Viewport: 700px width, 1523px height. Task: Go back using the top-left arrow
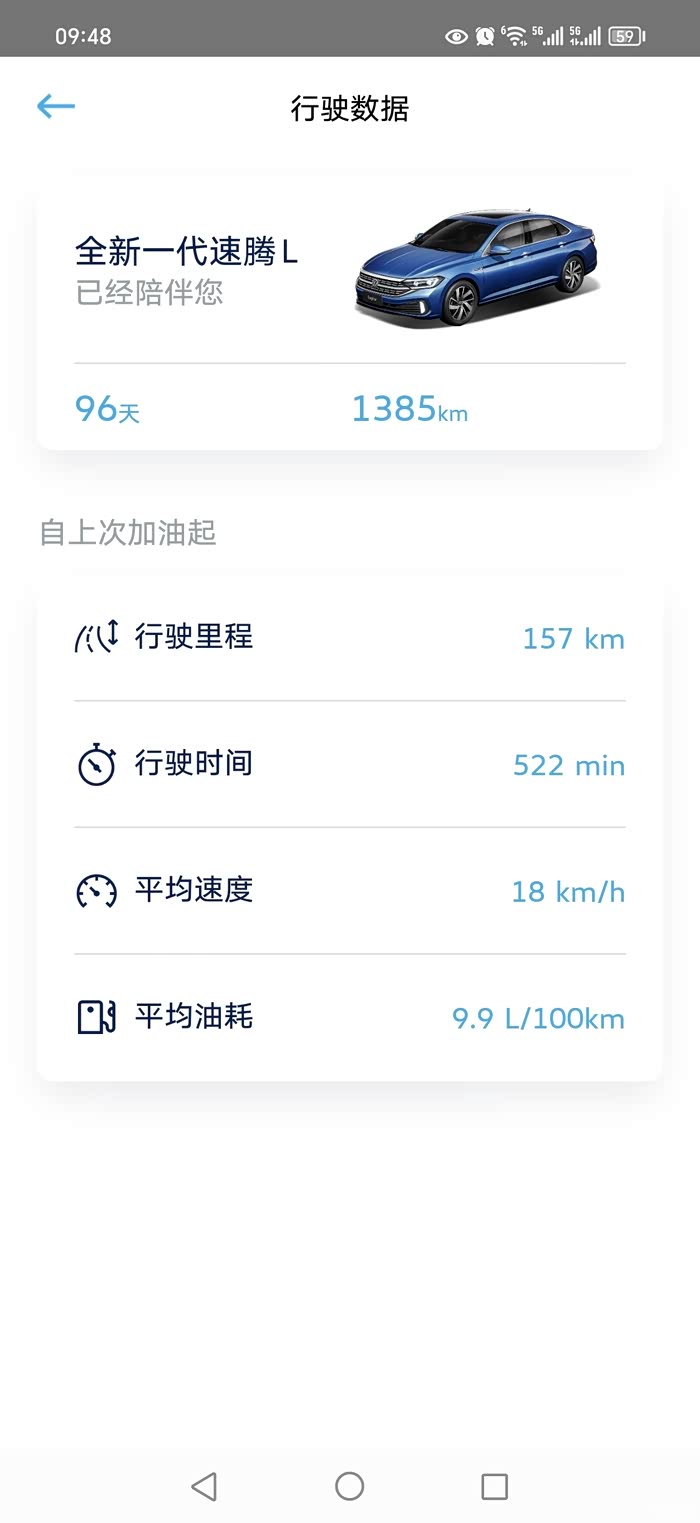pyautogui.click(x=56, y=107)
